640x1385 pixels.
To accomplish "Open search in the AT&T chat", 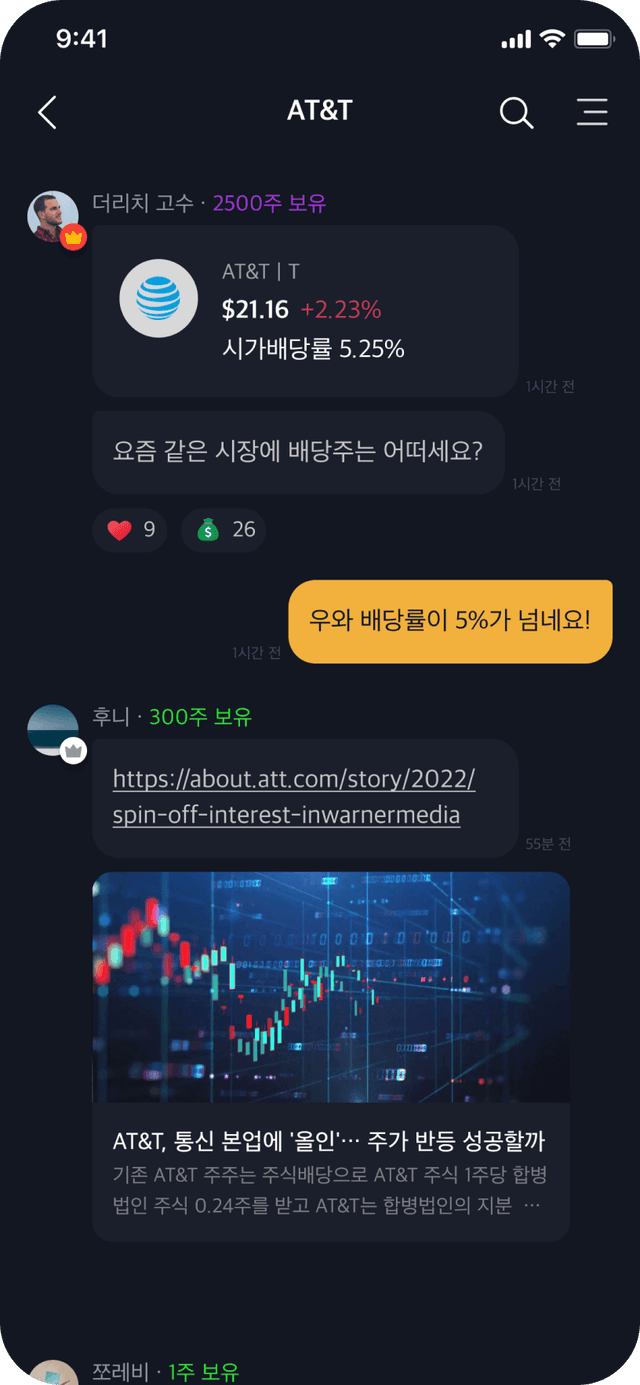I will [516, 112].
